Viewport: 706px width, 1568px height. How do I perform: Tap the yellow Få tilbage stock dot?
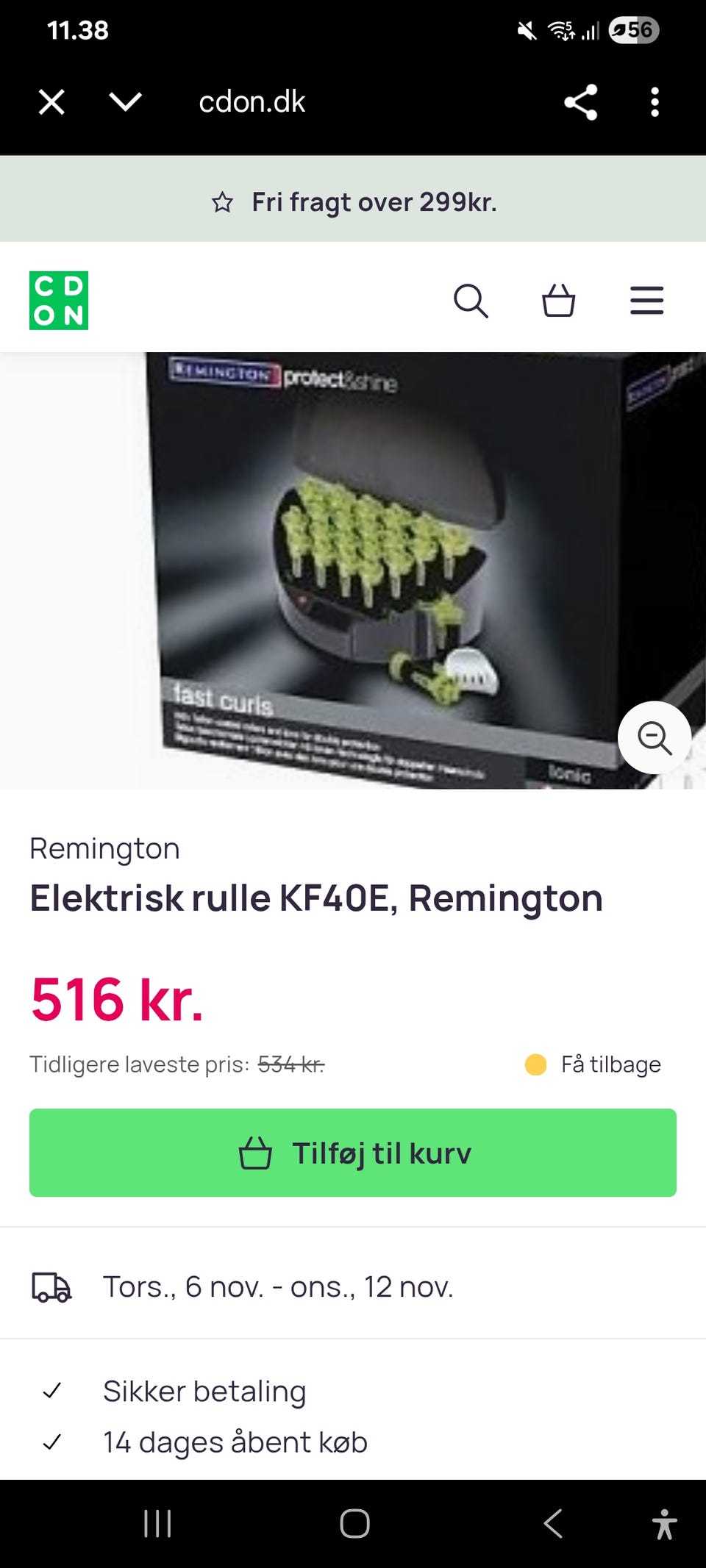tap(535, 1064)
